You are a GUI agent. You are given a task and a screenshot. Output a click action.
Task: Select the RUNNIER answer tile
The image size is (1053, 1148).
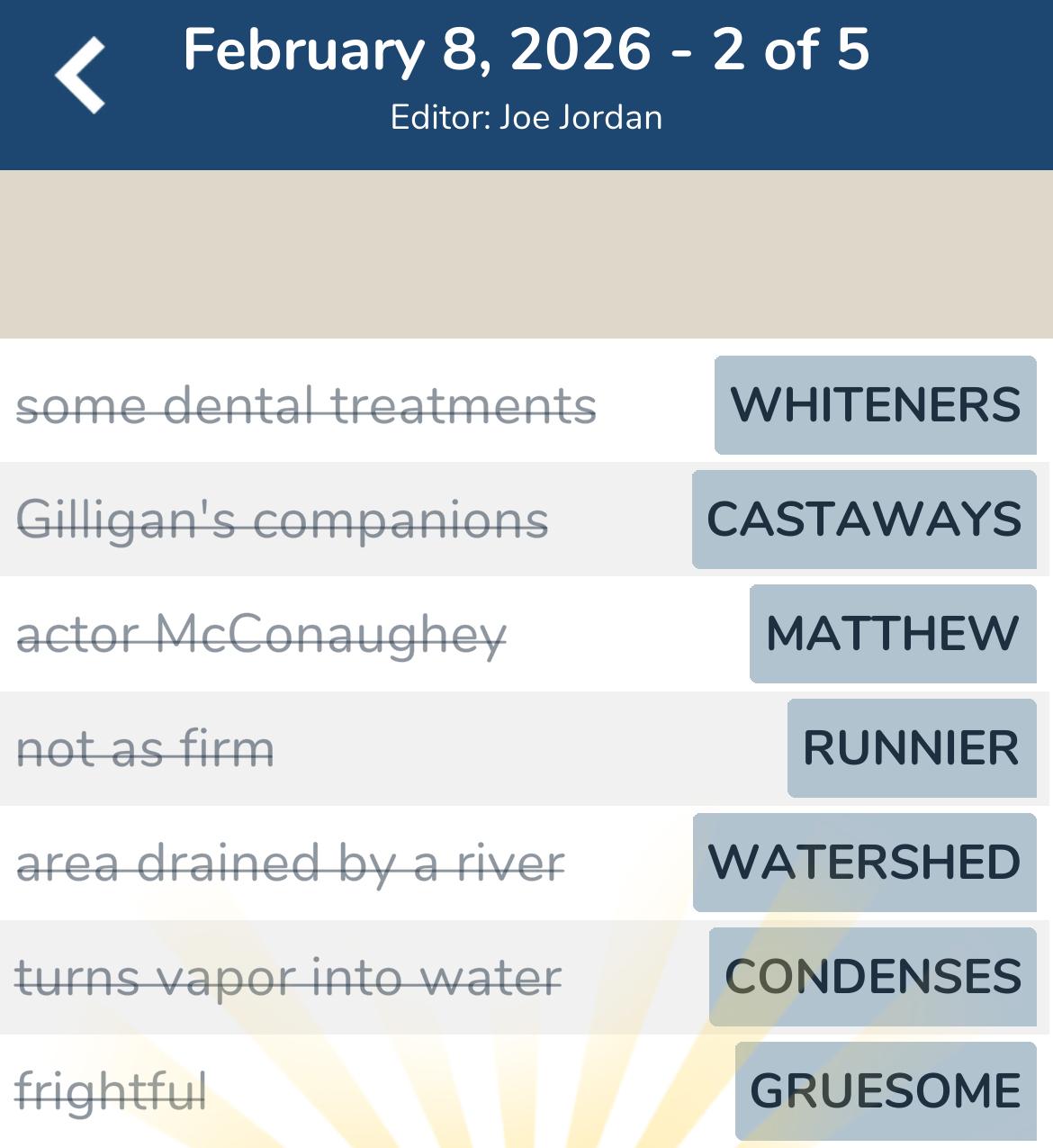coord(911,748)
